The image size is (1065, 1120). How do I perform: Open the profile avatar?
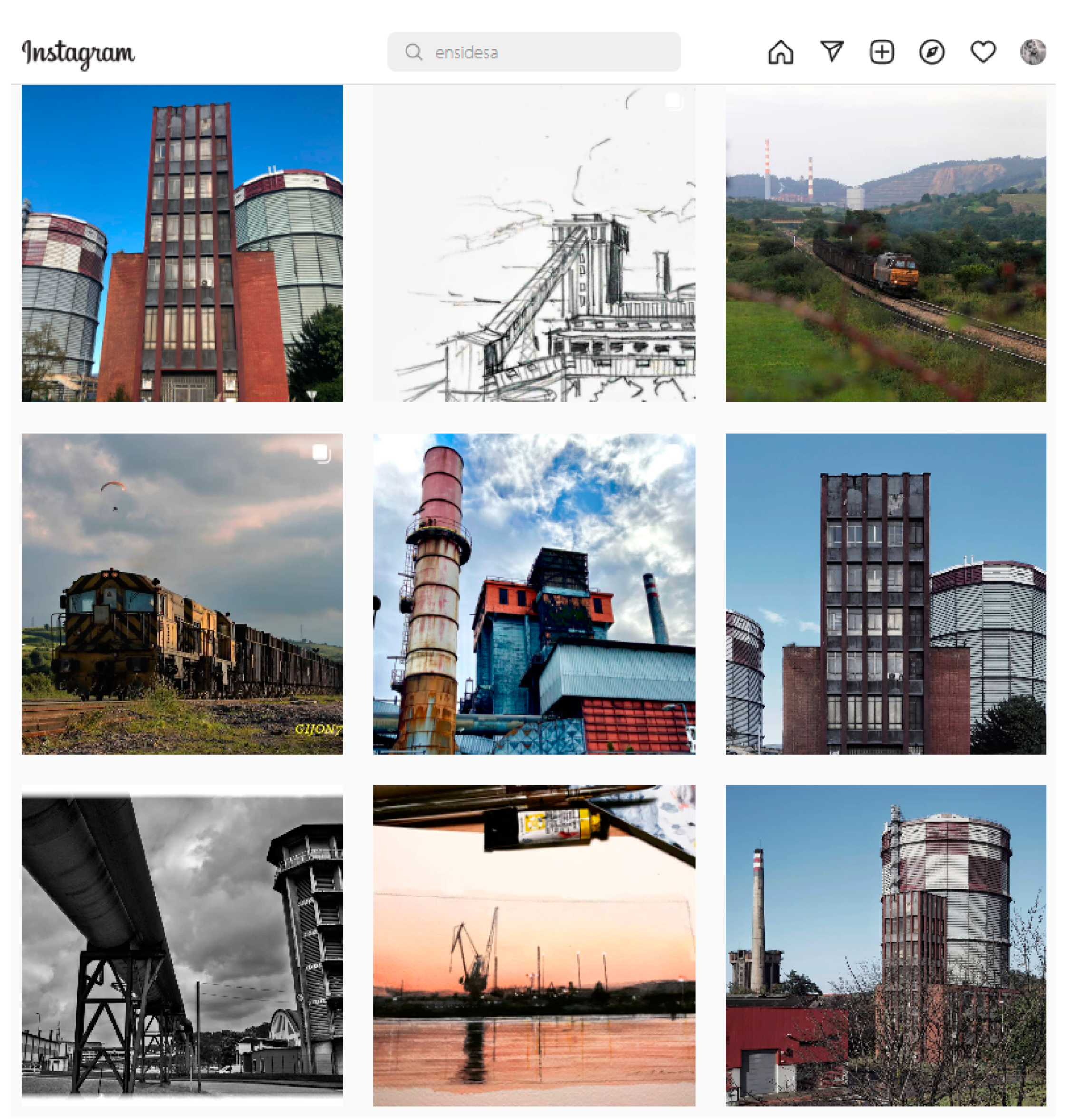1033,52
